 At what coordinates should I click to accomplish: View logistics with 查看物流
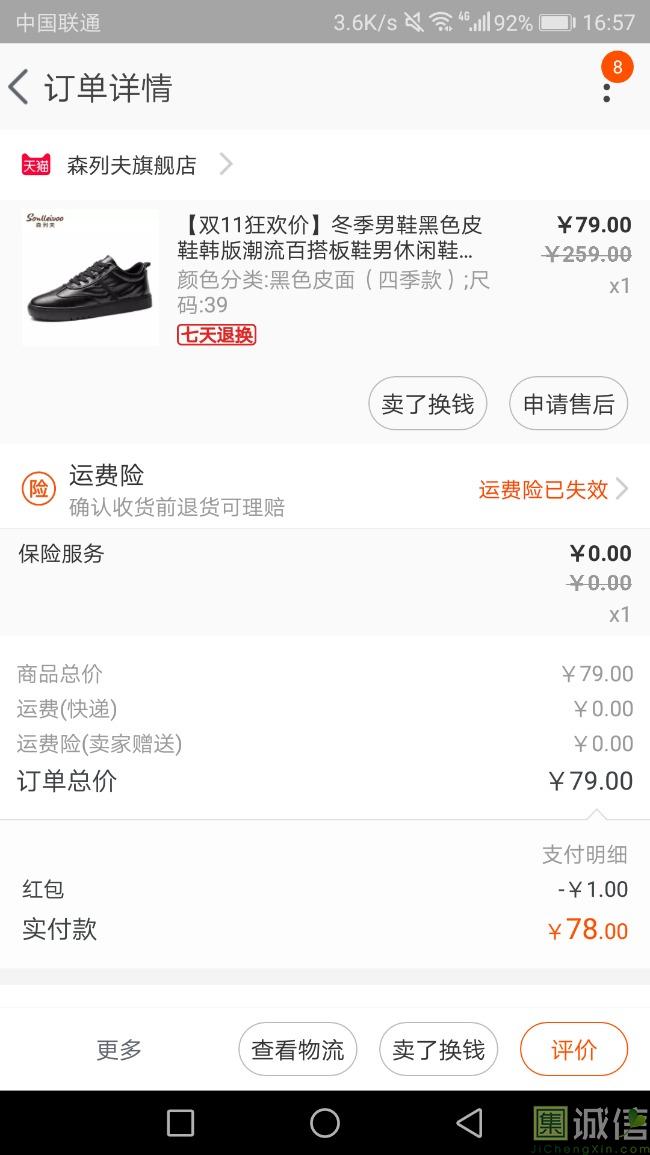[x=297, y=1049]
